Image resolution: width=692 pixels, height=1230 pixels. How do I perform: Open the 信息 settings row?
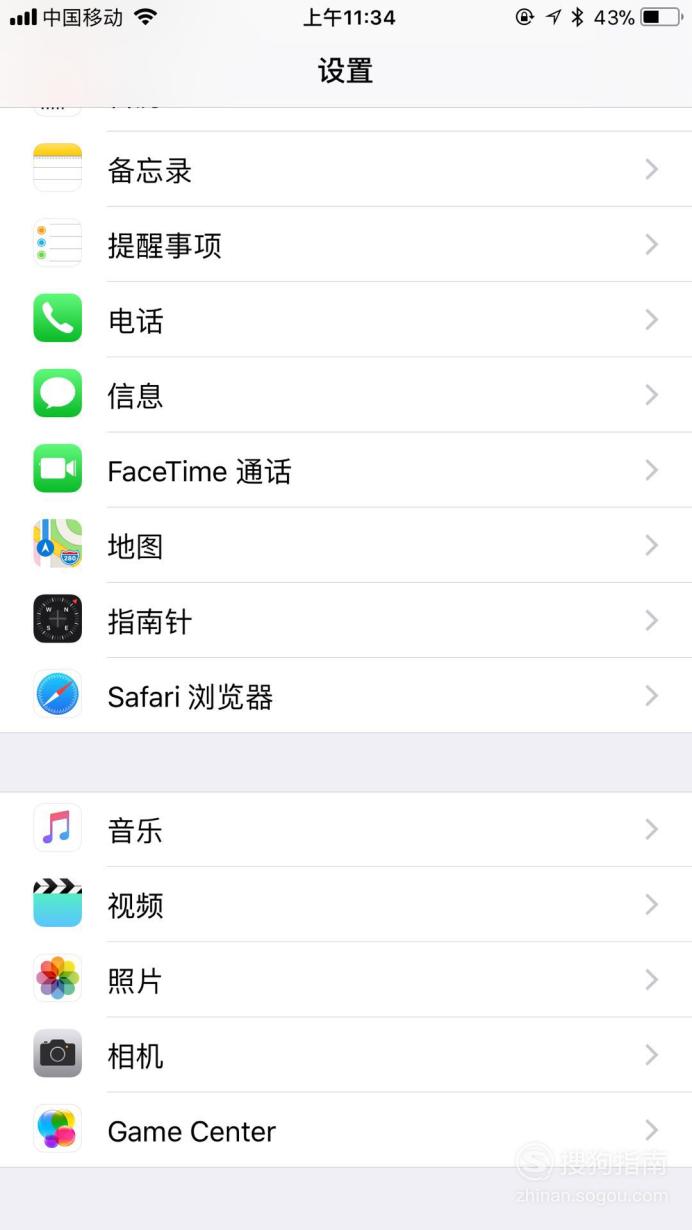(x=346, y=395)
